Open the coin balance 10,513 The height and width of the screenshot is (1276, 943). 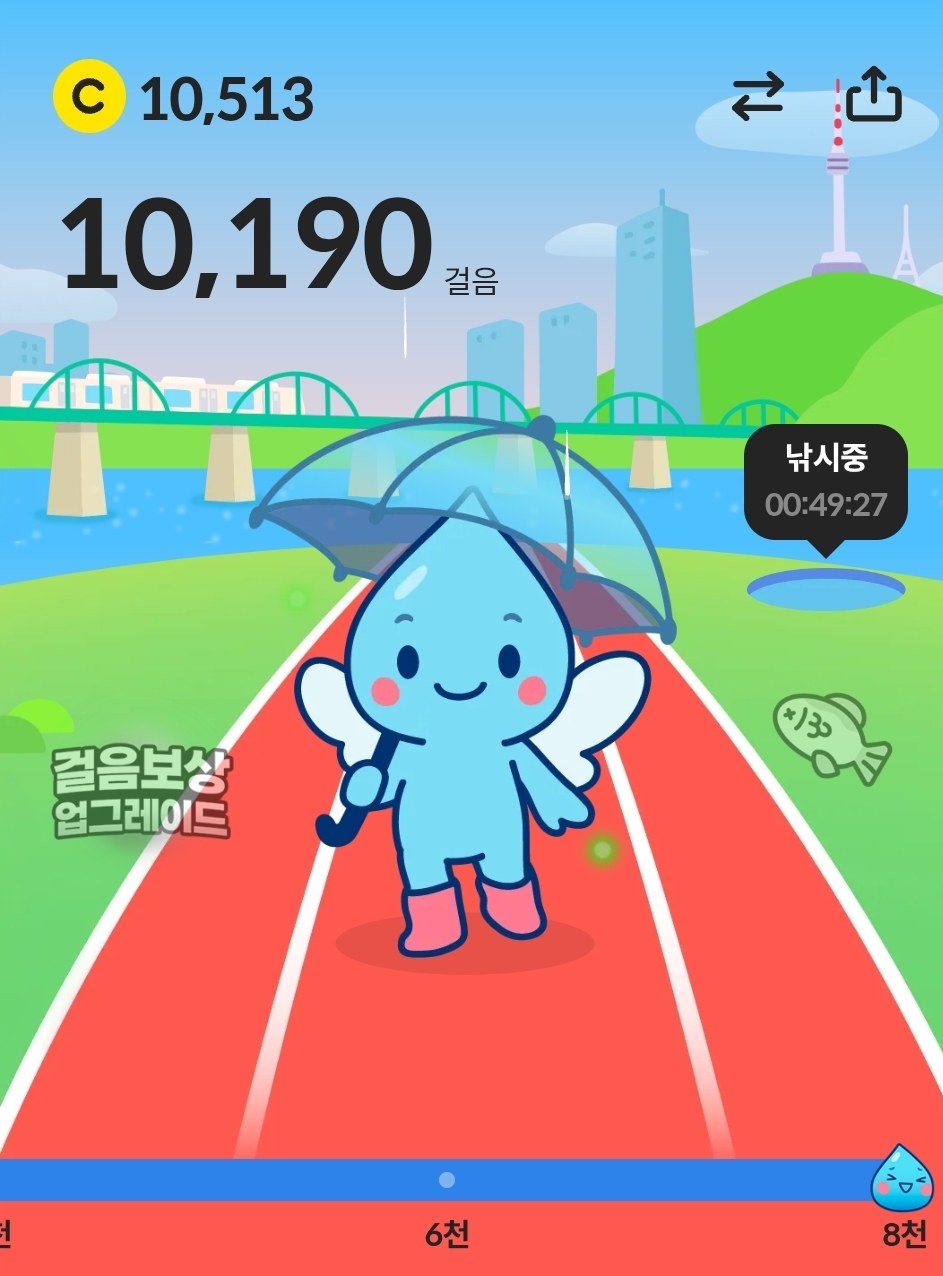click(x=184, y=99)
